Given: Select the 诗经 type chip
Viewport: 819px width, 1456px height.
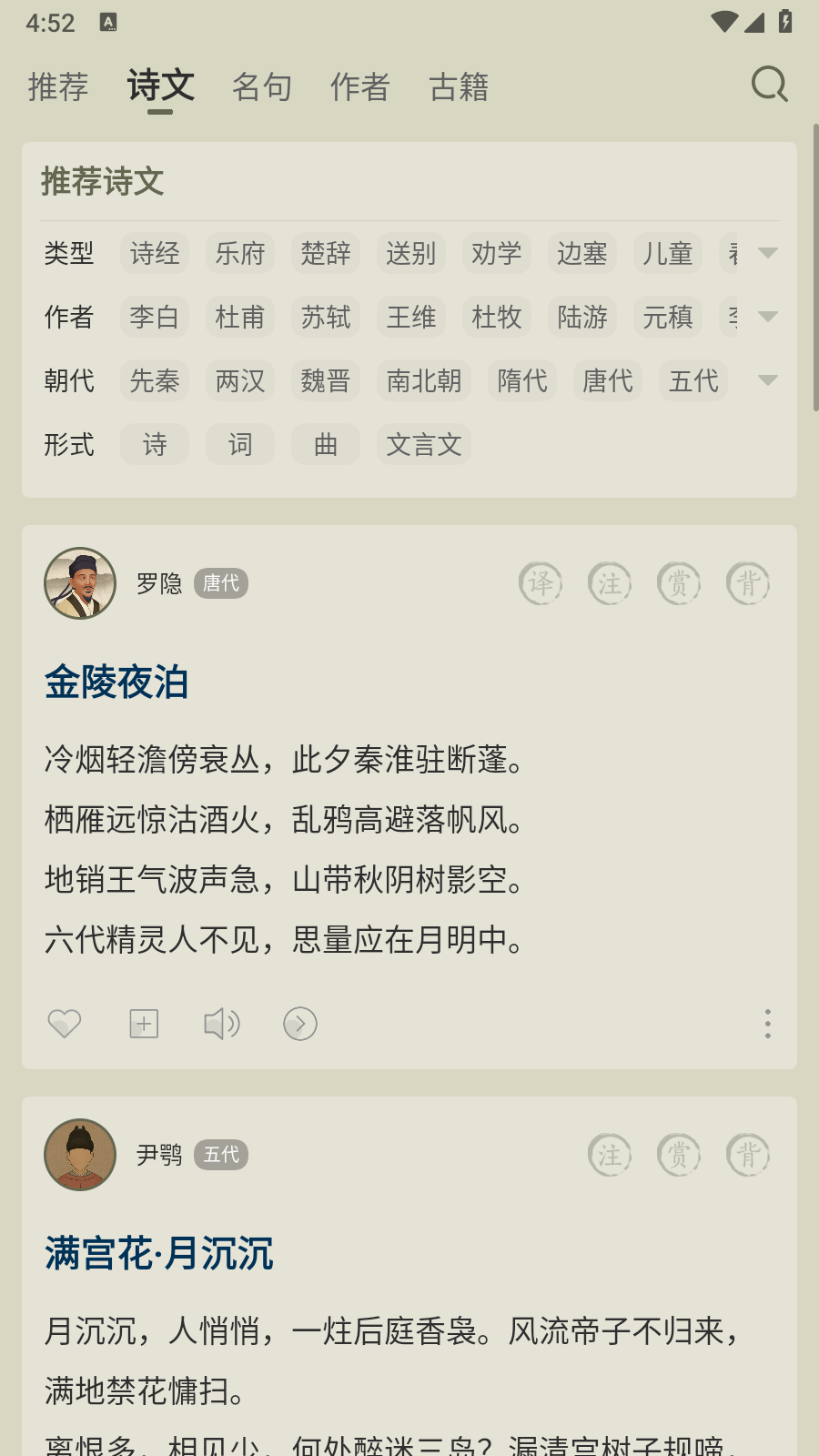Looking at the screenshot, I should point(155,253).
